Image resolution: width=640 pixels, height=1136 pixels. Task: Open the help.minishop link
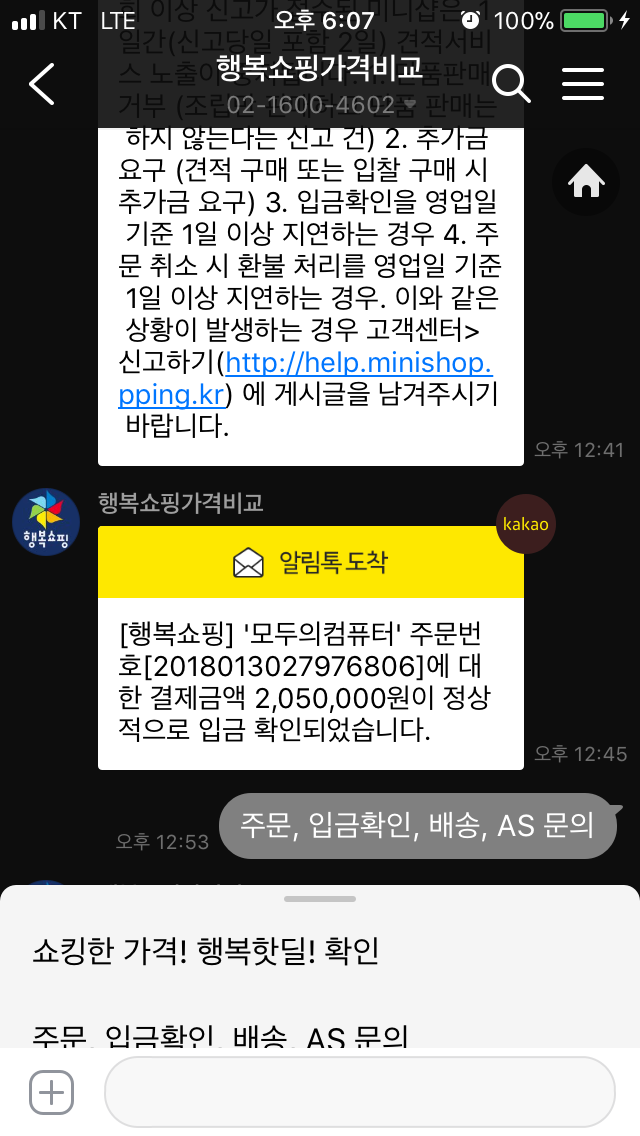(x=307, y=378)
